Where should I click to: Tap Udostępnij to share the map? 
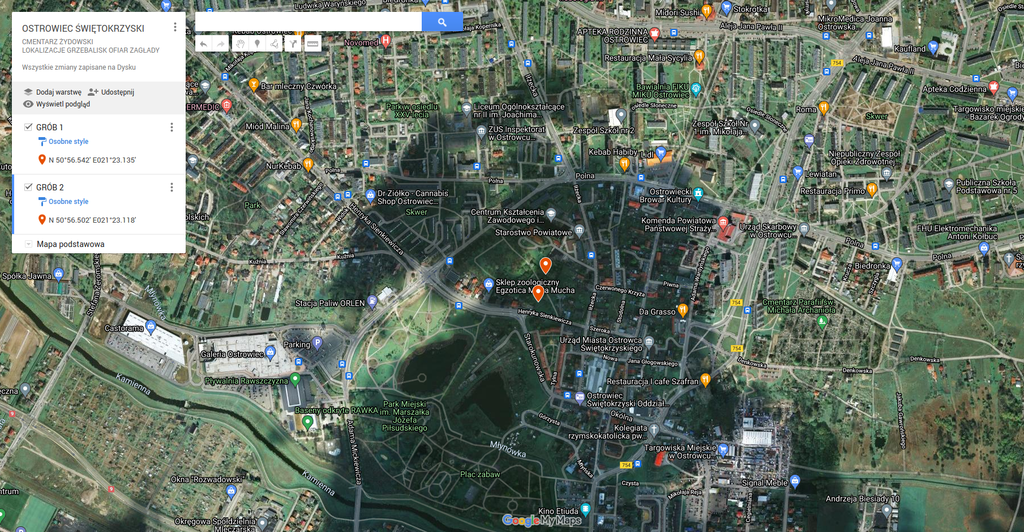[x=111, y=92]
